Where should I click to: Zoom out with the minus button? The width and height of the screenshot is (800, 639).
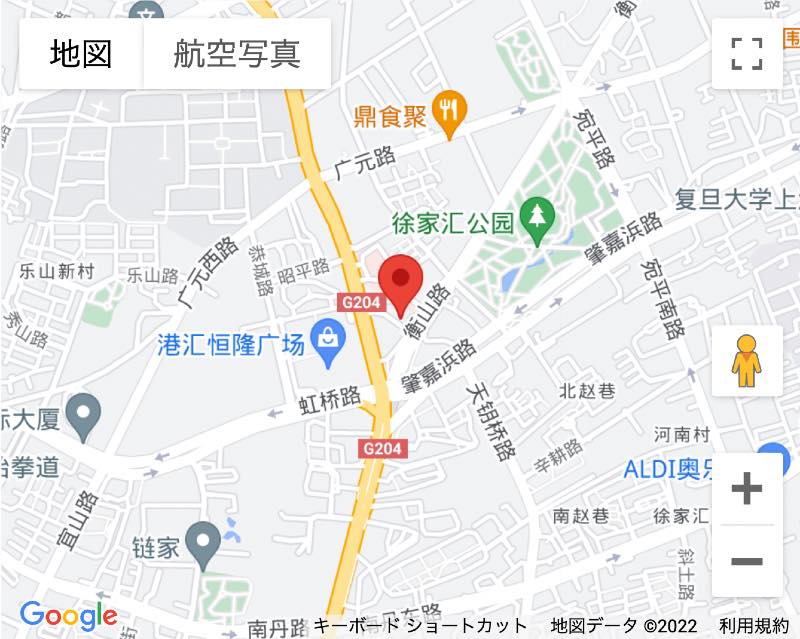tap(746, 561)
